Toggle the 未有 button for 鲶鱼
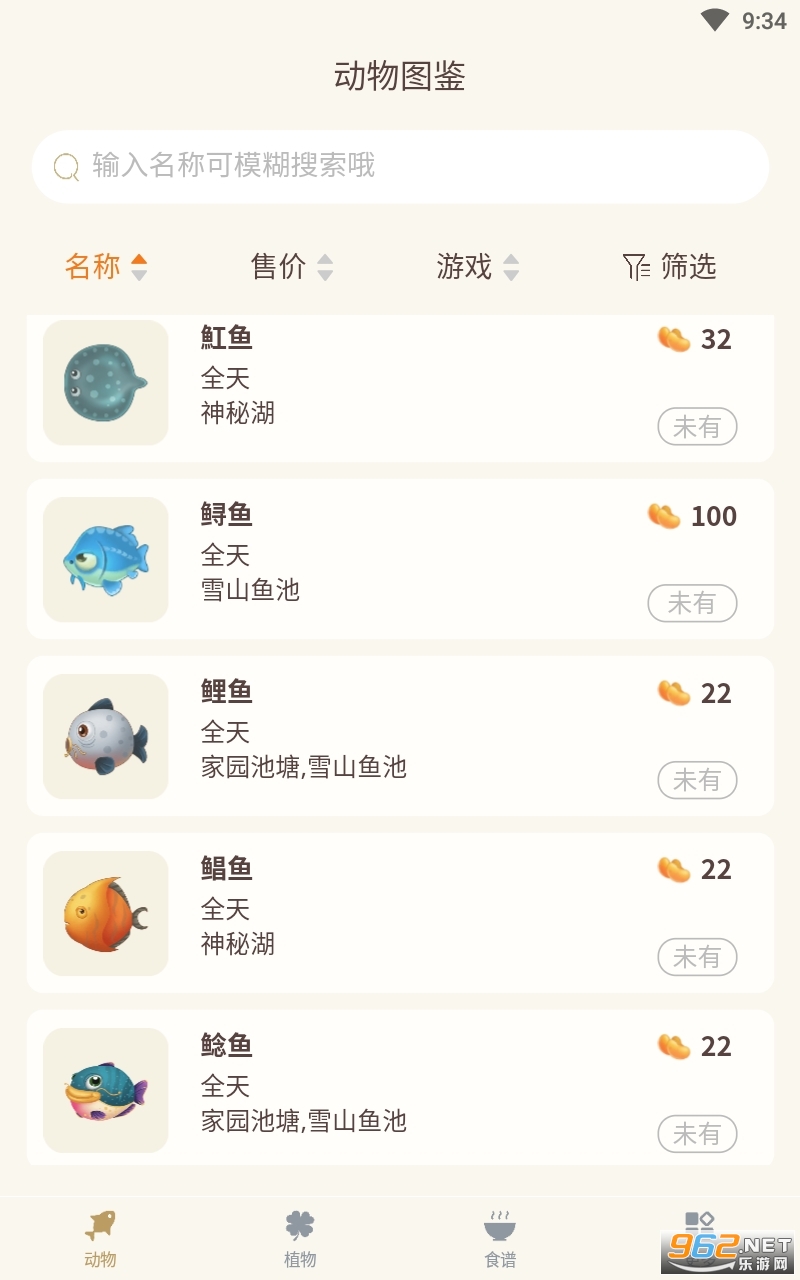Image resolution: width=800 pixels, height=1280 pixels. point(697,1135)
